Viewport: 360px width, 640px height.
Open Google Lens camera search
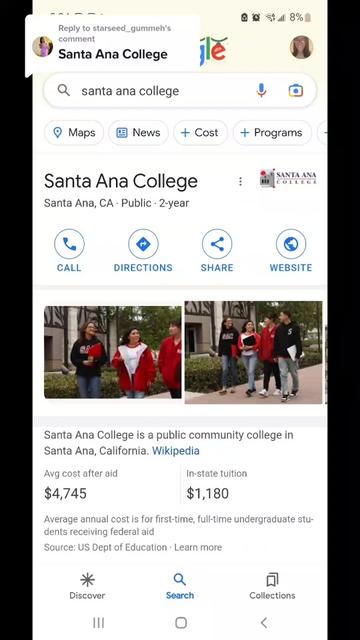pos(296,91)
